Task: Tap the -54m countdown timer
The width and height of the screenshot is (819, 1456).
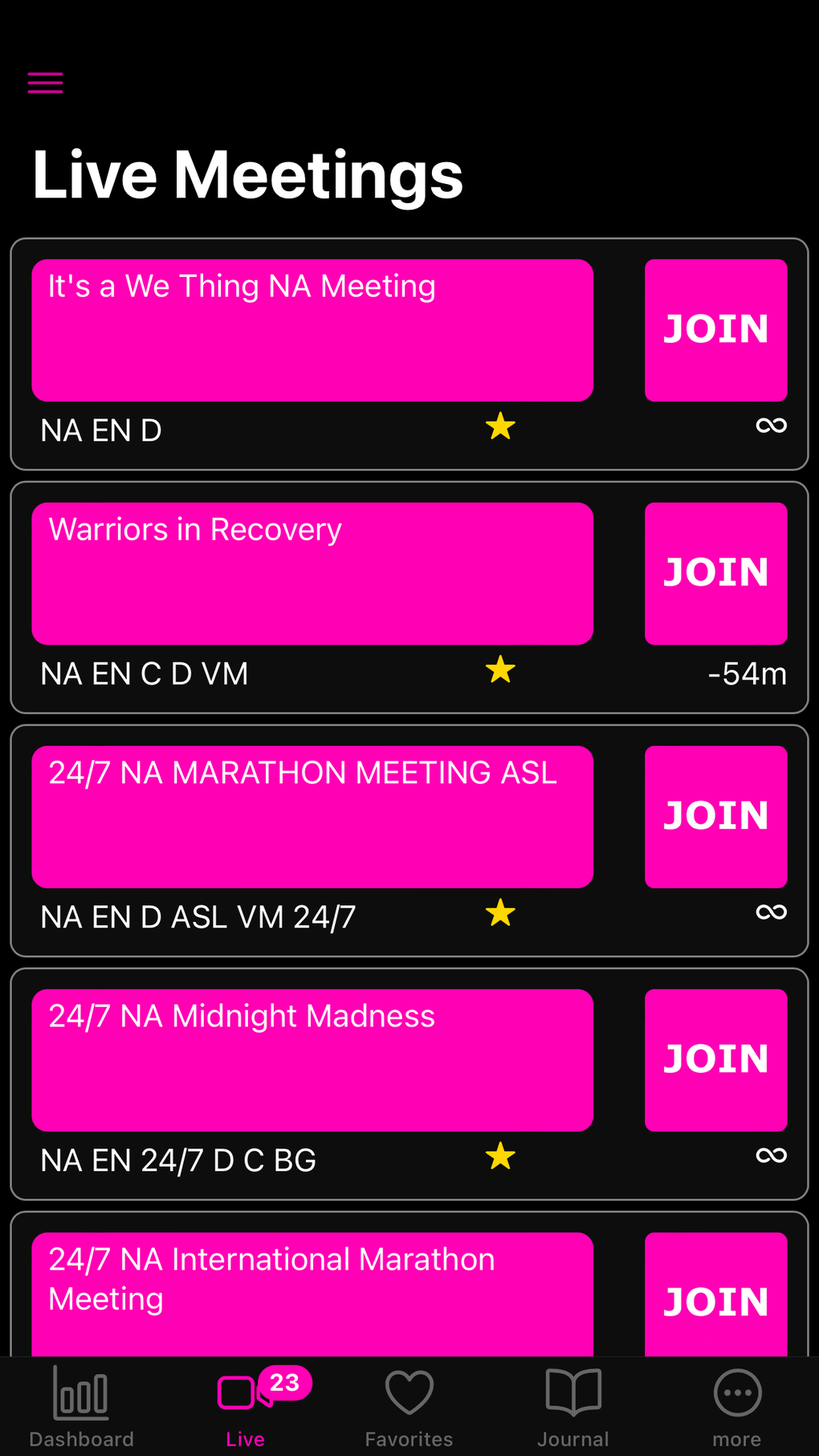Action: click(748, 675)
